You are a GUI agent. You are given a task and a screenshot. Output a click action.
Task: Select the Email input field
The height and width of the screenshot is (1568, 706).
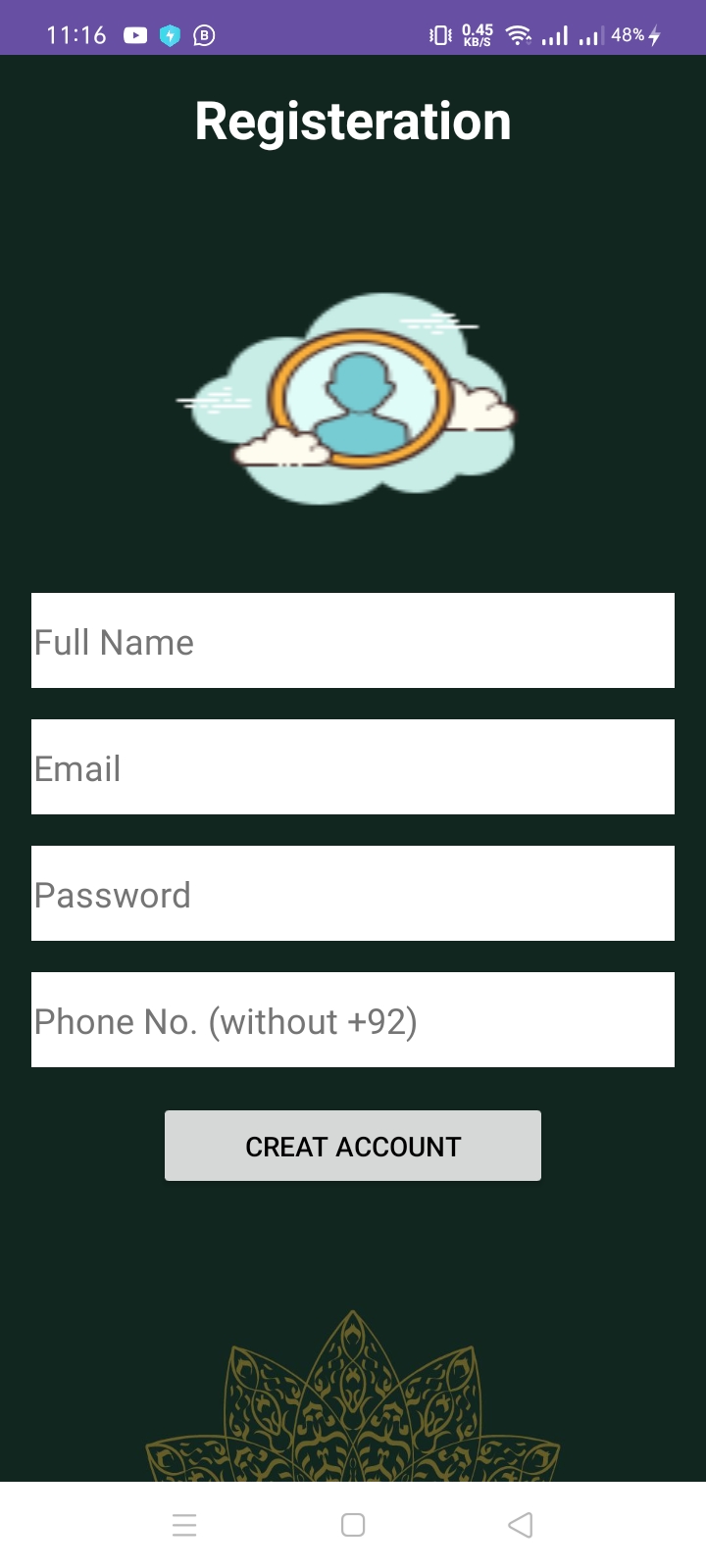point(353,766)
